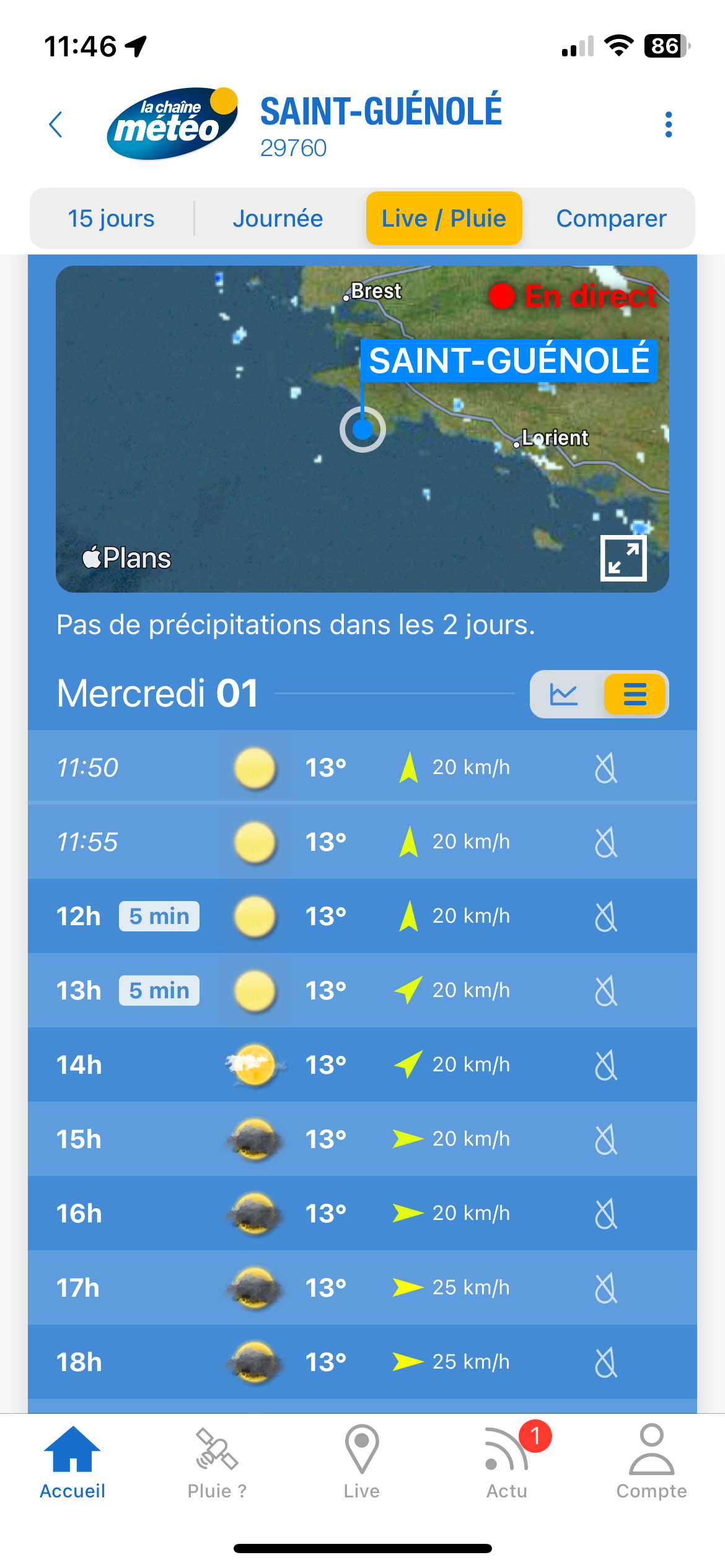This screenshot has width=725, height=1568.
Task: Open the three-dot overflow menu
Action: coord(668,124)
